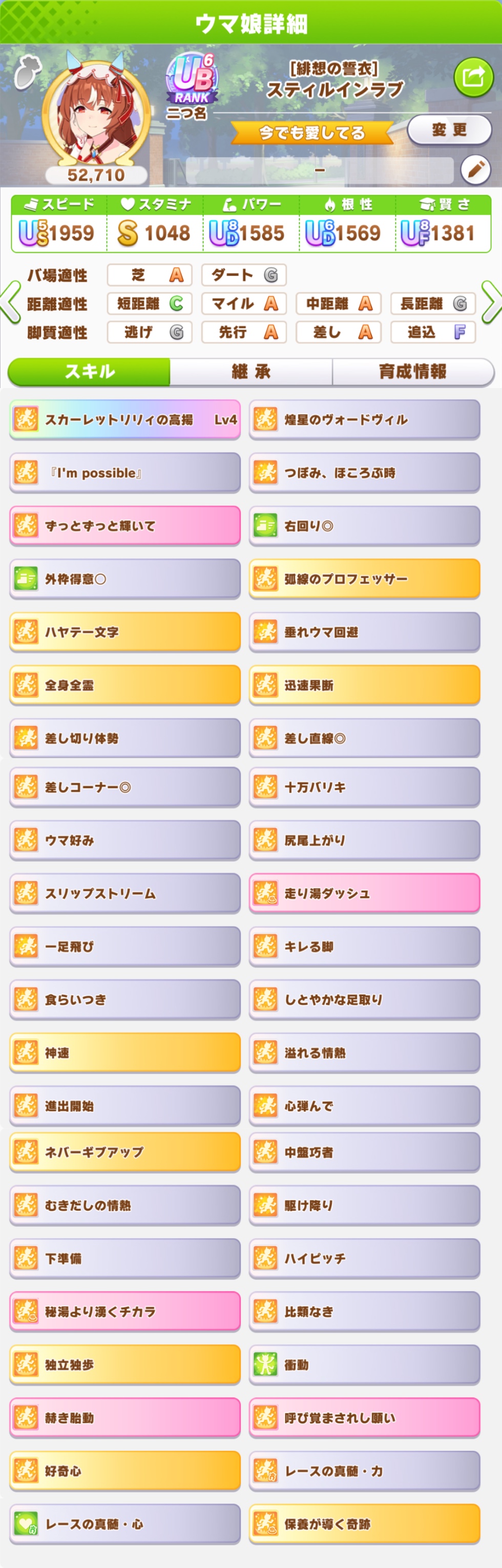Screen dimensions: 502x1568
Task: View the 弧線のプロフェッサー skill
Action: pos(364,579)
